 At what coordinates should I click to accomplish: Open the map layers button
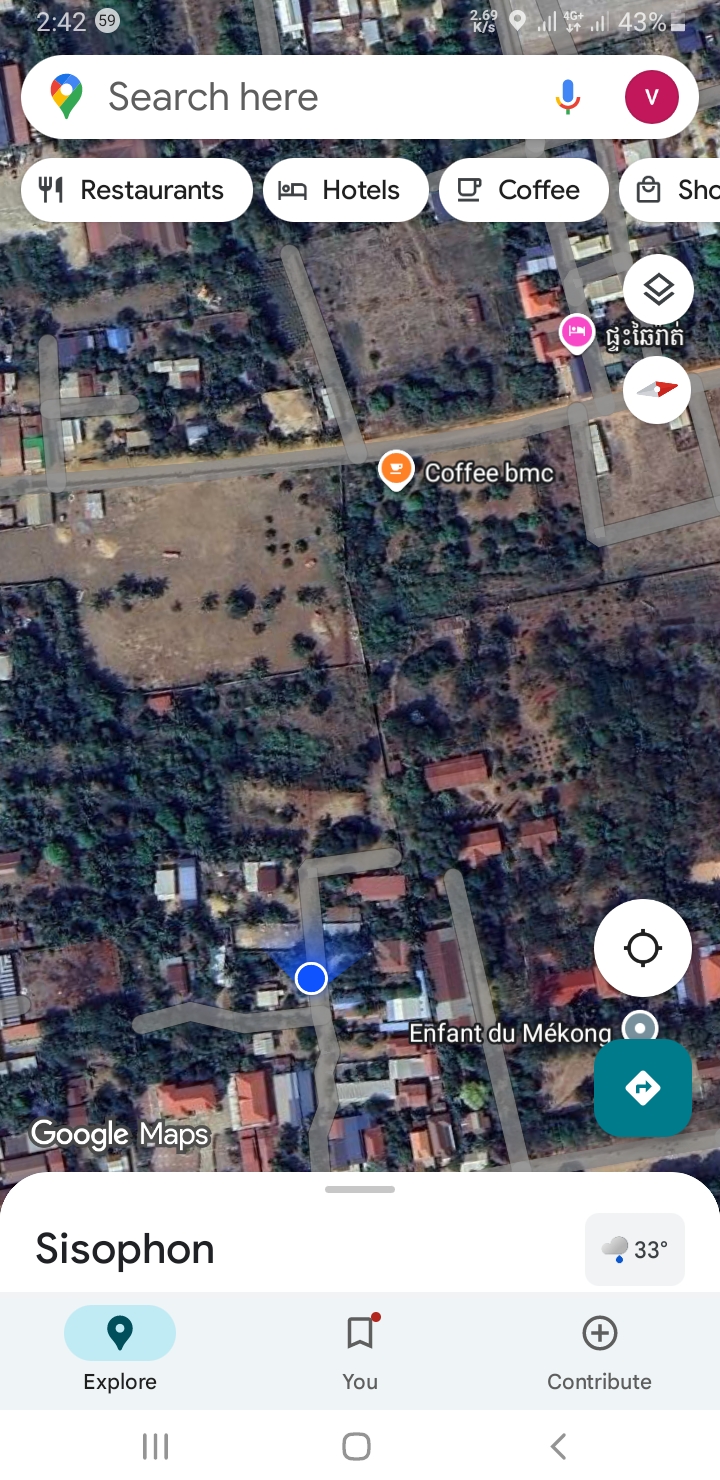[658, 291]
